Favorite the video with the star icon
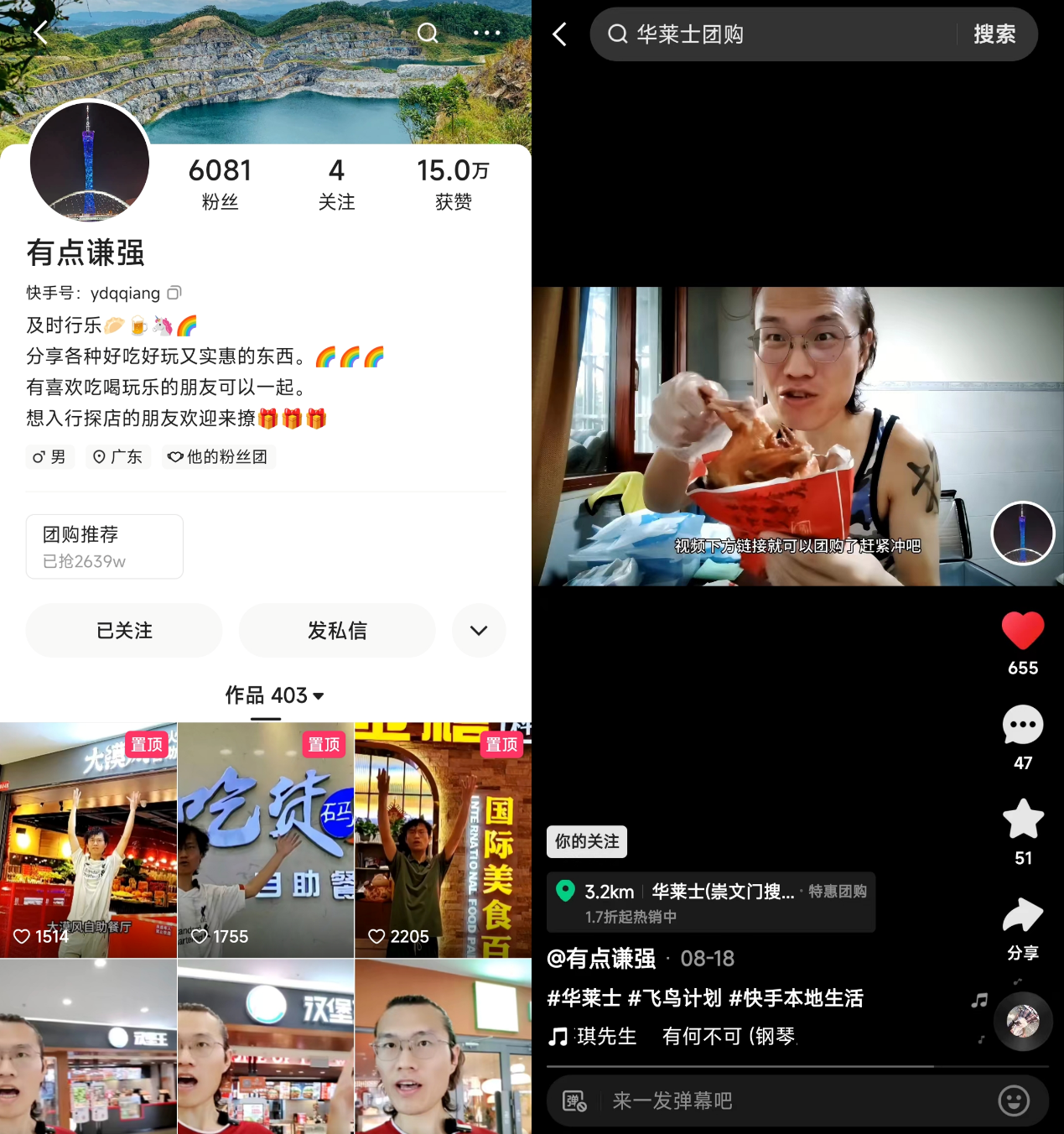This screenshot has width=1064, height=1134. [1023, 820]
